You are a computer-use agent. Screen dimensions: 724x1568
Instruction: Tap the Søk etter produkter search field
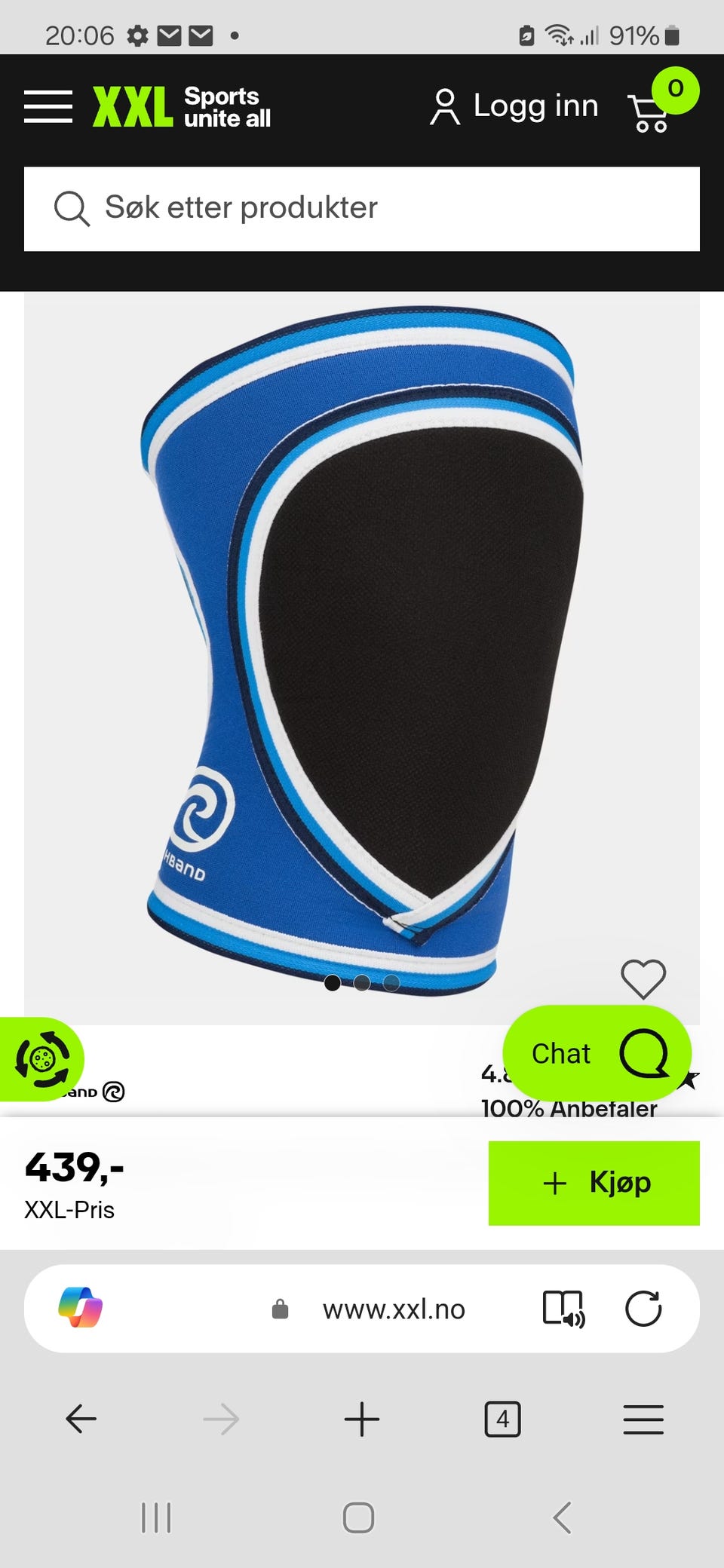[x=362, y=209]
